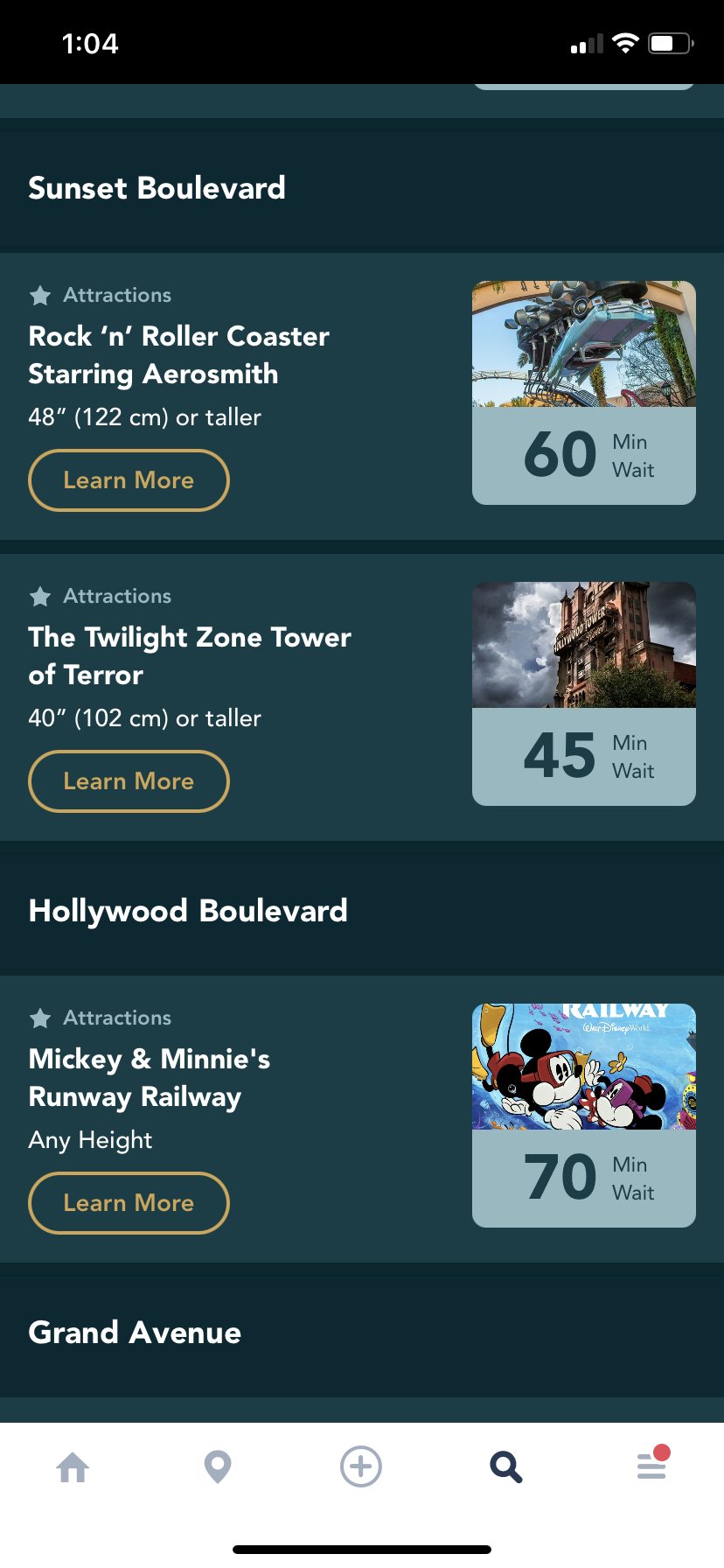
Task: Switch to the map location tab
Action: click(218, 1467)
